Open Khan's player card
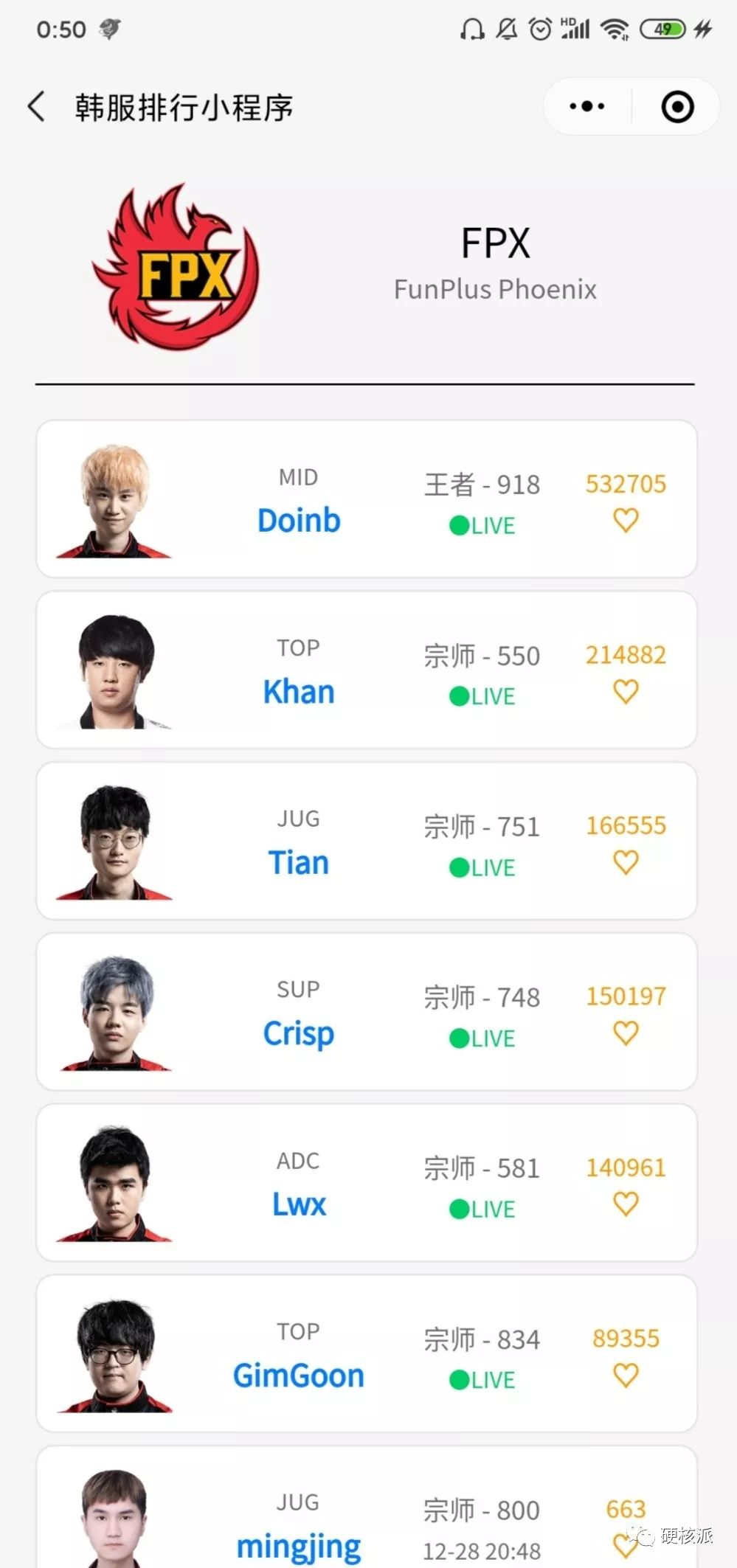 point(367,670)
